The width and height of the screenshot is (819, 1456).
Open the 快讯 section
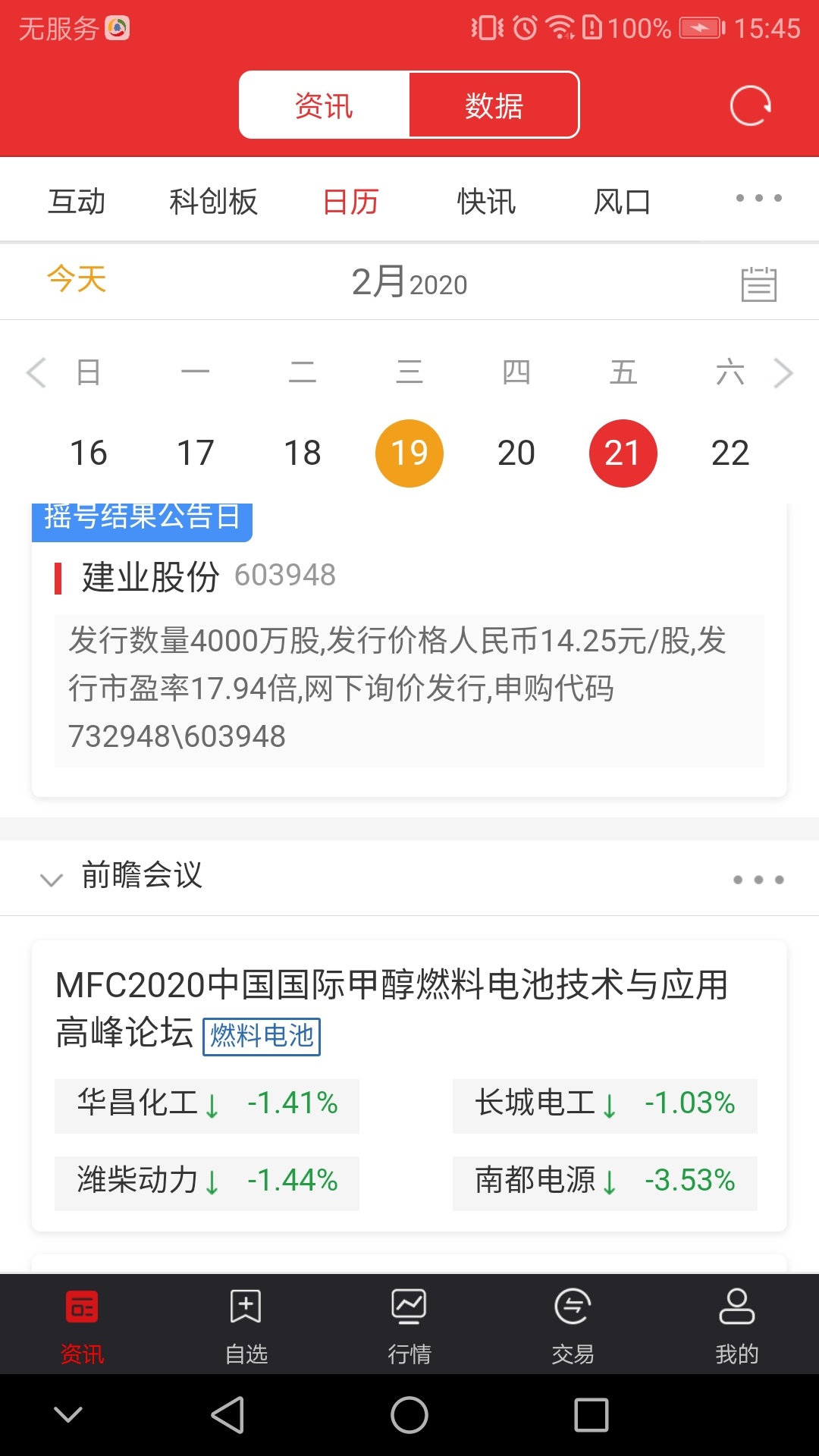pos(486,201)
